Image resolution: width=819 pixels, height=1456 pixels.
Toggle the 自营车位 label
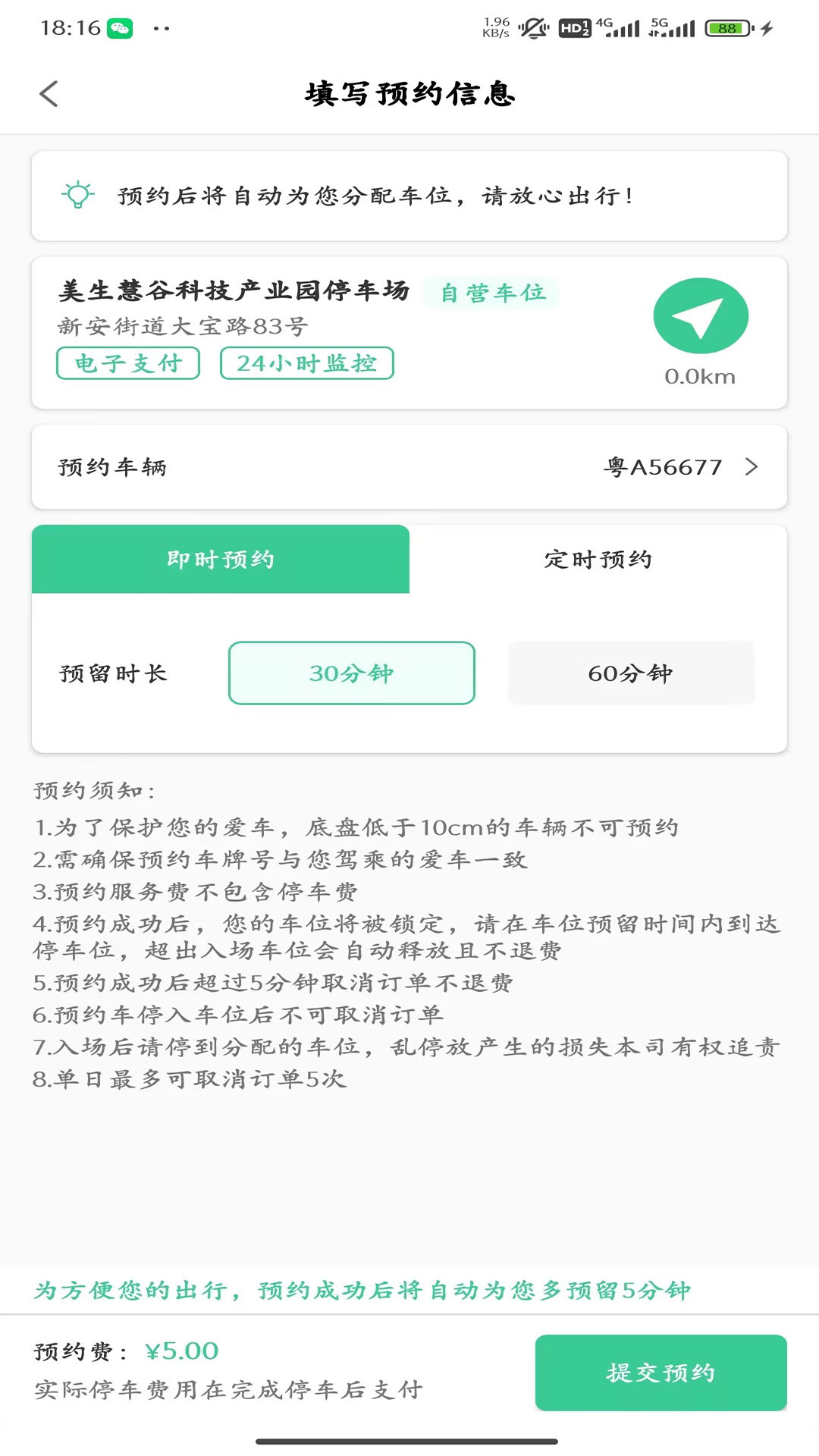click(x=491, y=293)
